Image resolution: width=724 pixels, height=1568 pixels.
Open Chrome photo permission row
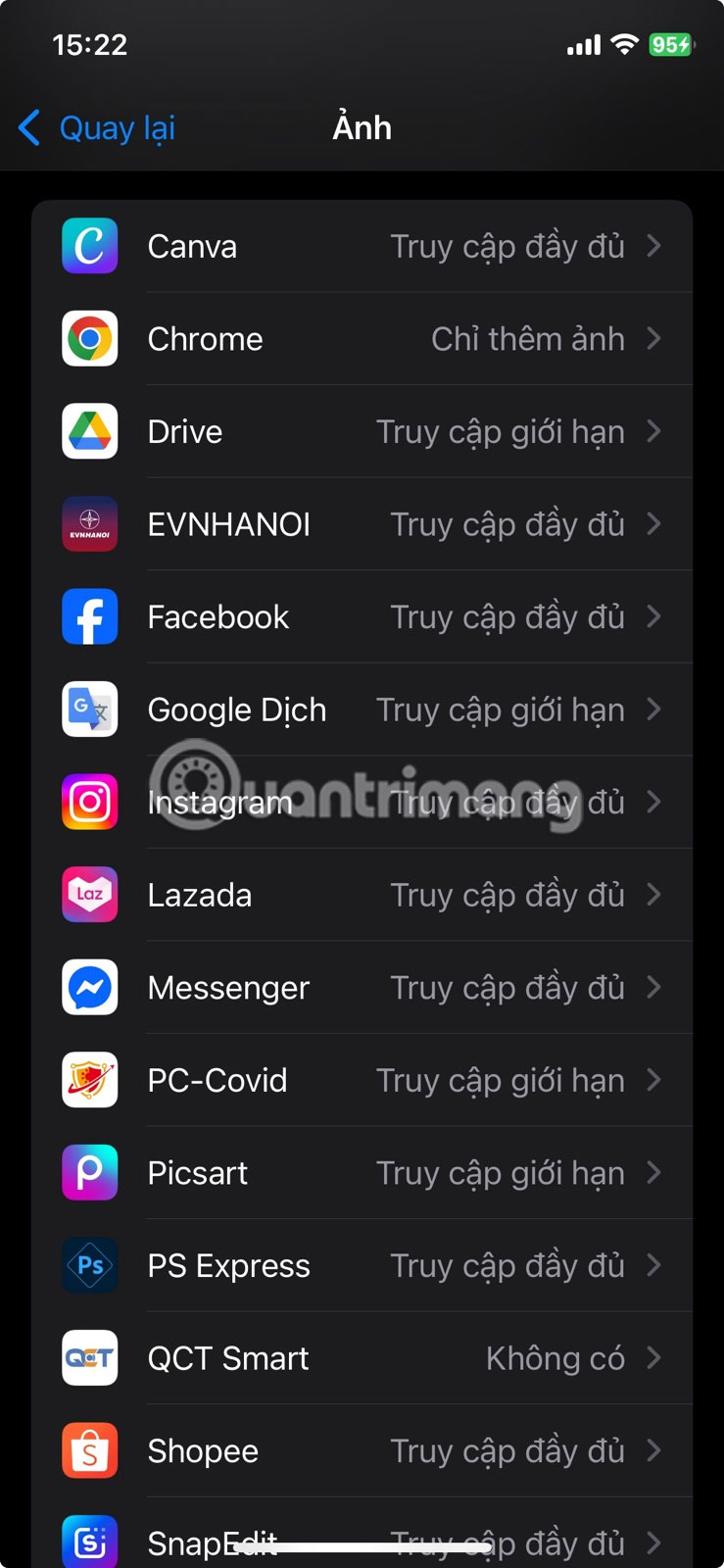tap(362, 339)
